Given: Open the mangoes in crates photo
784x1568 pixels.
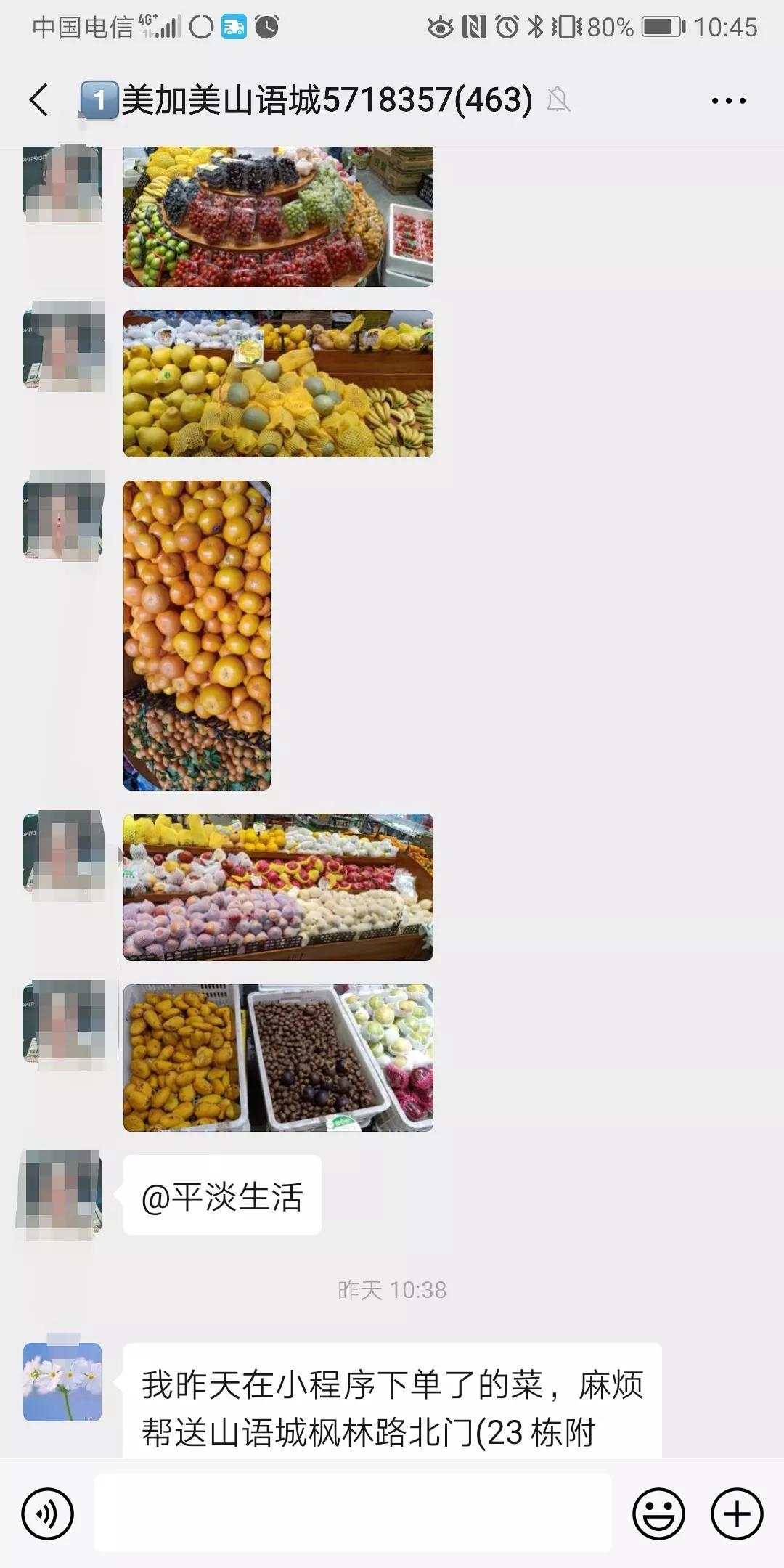Looking at the screenshot, I should pyautogui.click(x=278, y=1058).
